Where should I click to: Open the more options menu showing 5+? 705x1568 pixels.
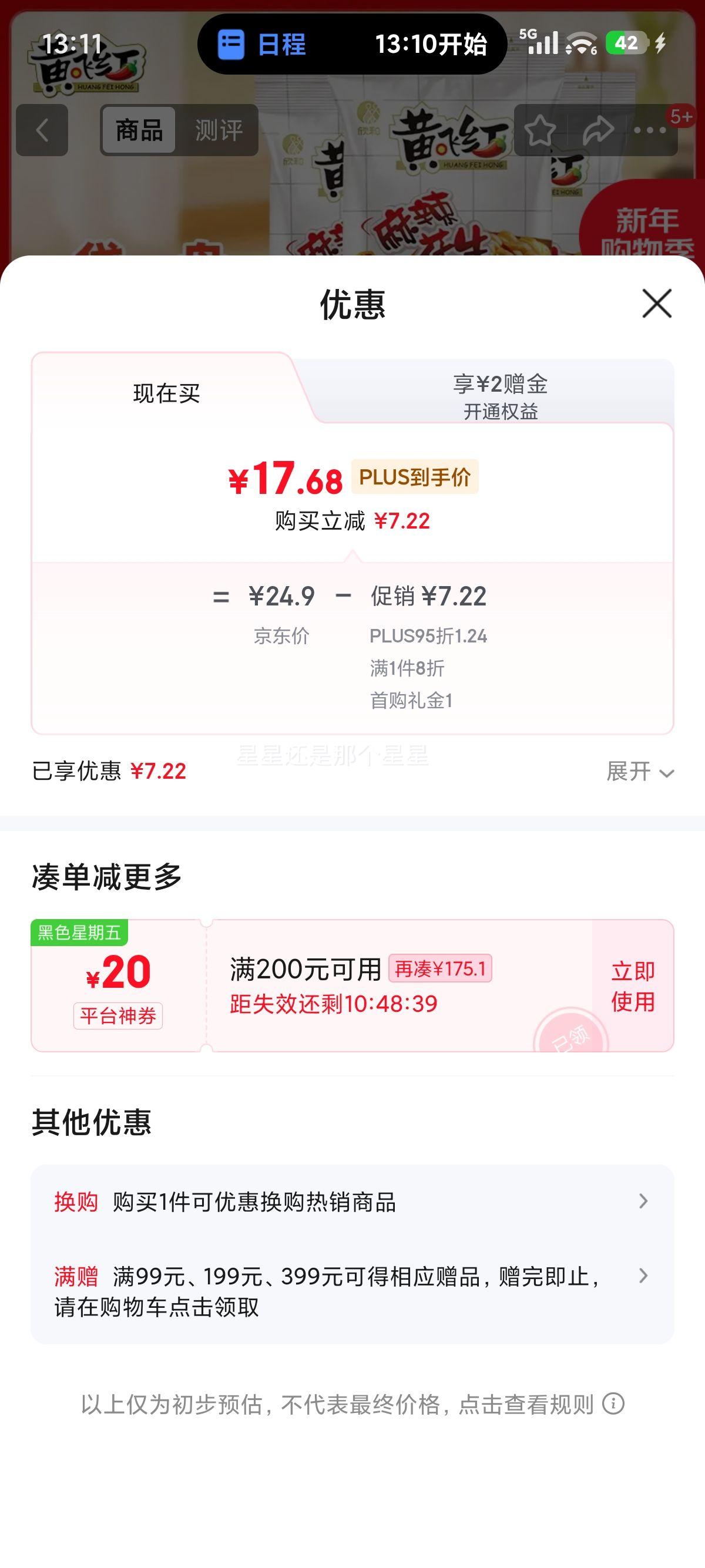pos(650,130)
